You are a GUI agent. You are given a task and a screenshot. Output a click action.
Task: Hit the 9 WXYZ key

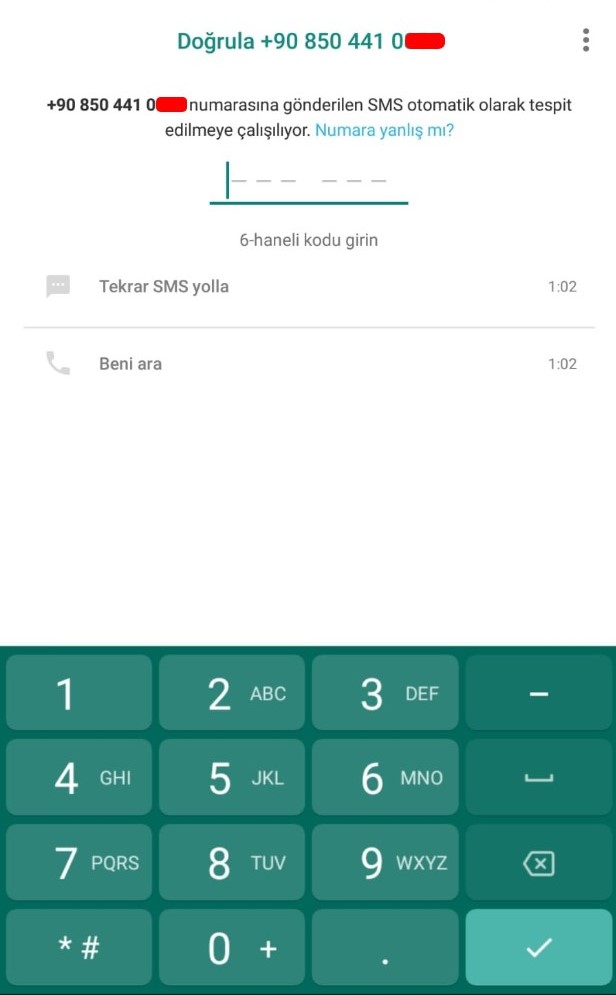coord(385,862)
